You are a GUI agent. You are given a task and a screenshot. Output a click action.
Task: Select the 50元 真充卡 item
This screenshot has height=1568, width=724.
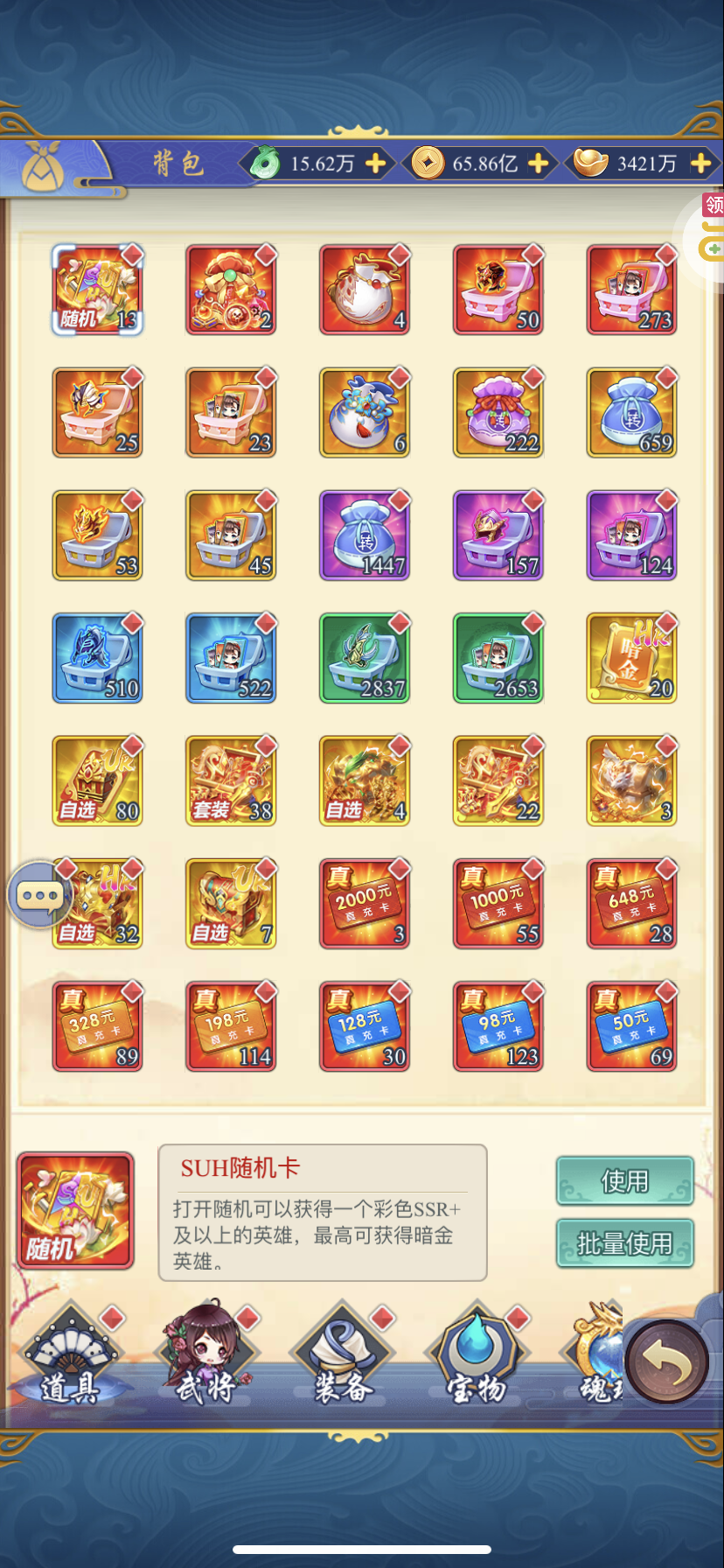pos(632,1025)
